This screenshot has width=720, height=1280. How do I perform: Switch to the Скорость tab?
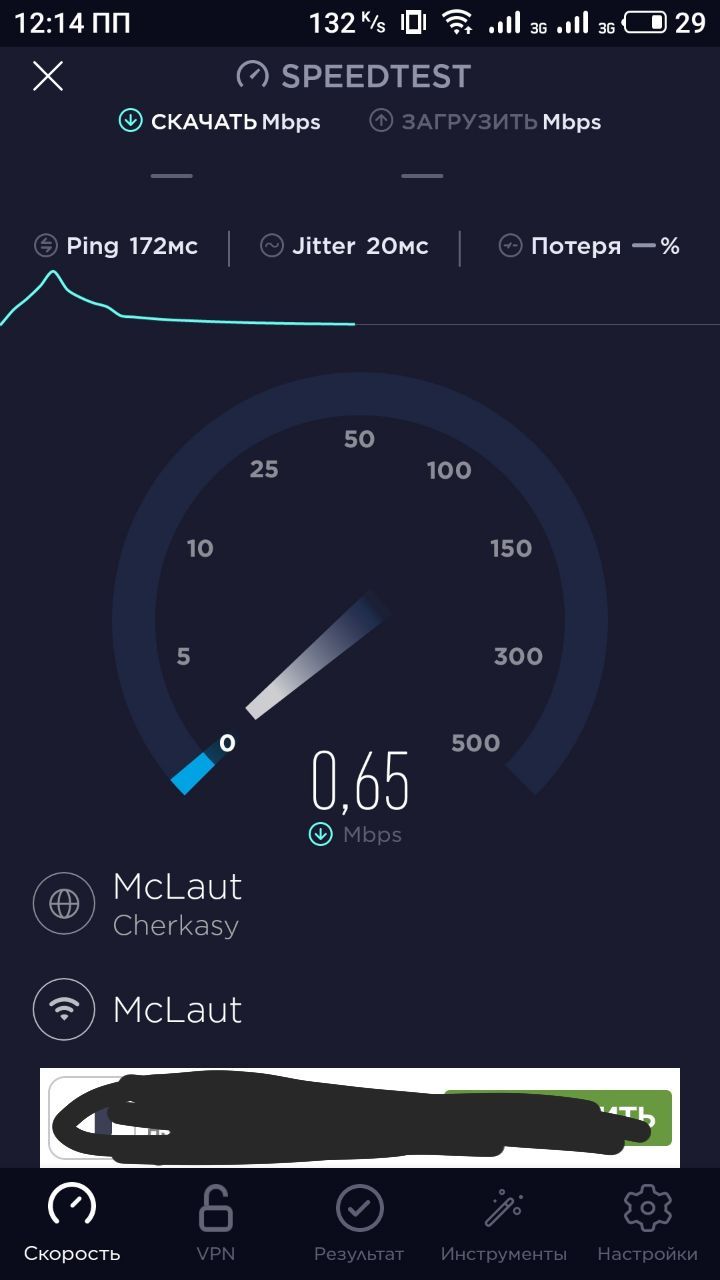tap(72, 1222)
